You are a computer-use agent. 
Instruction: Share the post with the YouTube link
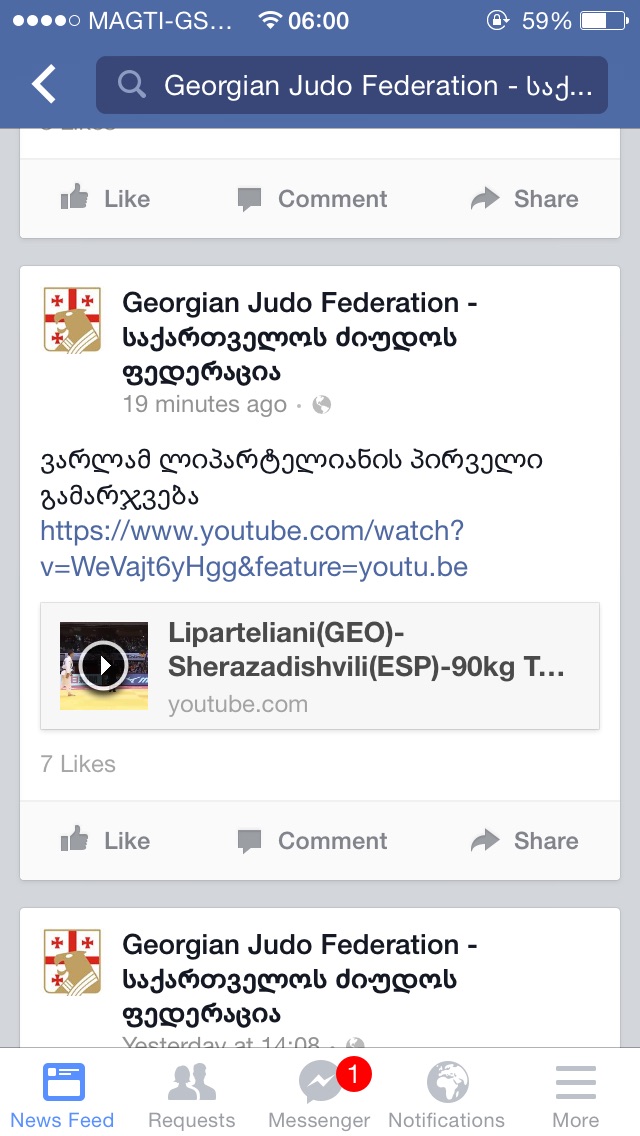click(525, 841)
